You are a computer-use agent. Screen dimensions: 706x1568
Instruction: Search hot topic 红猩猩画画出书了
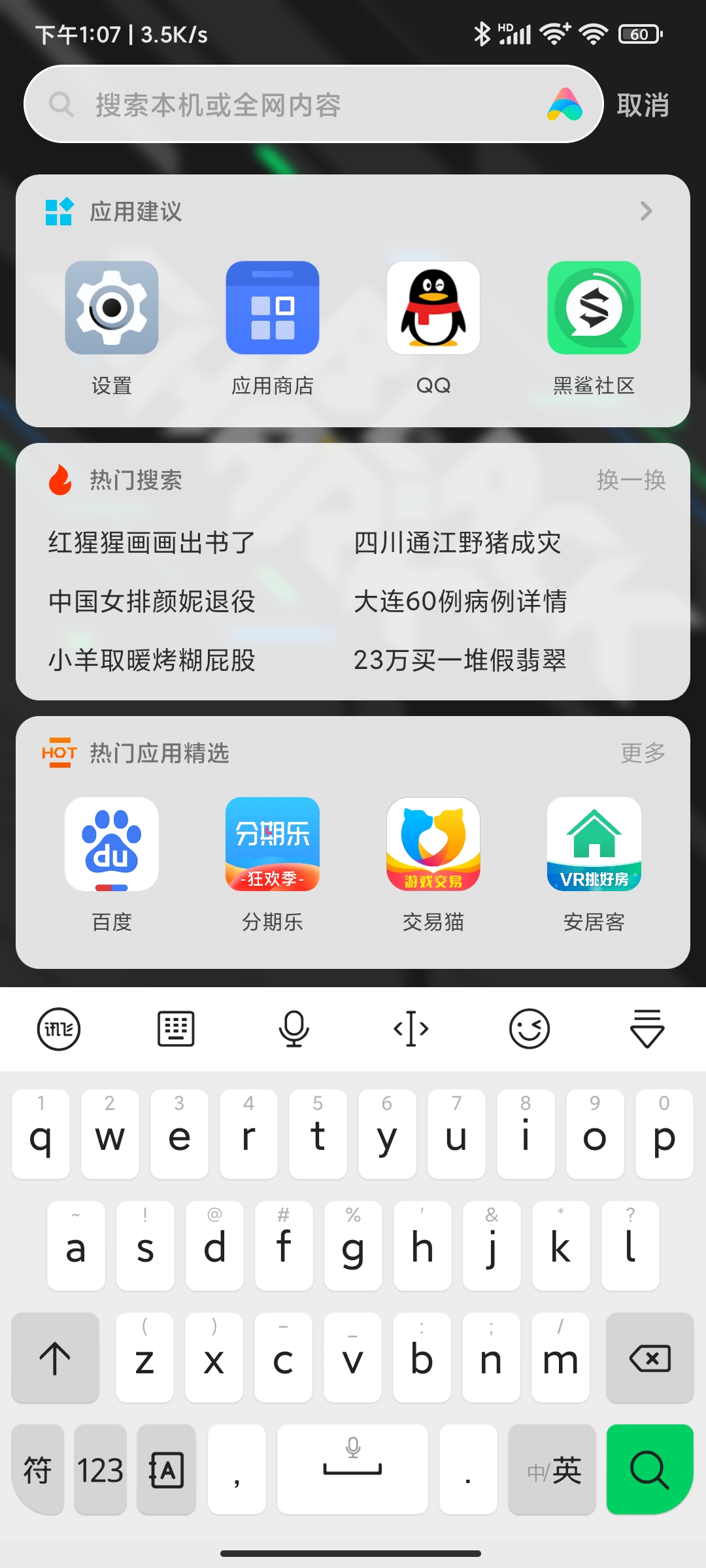point(152,543)
